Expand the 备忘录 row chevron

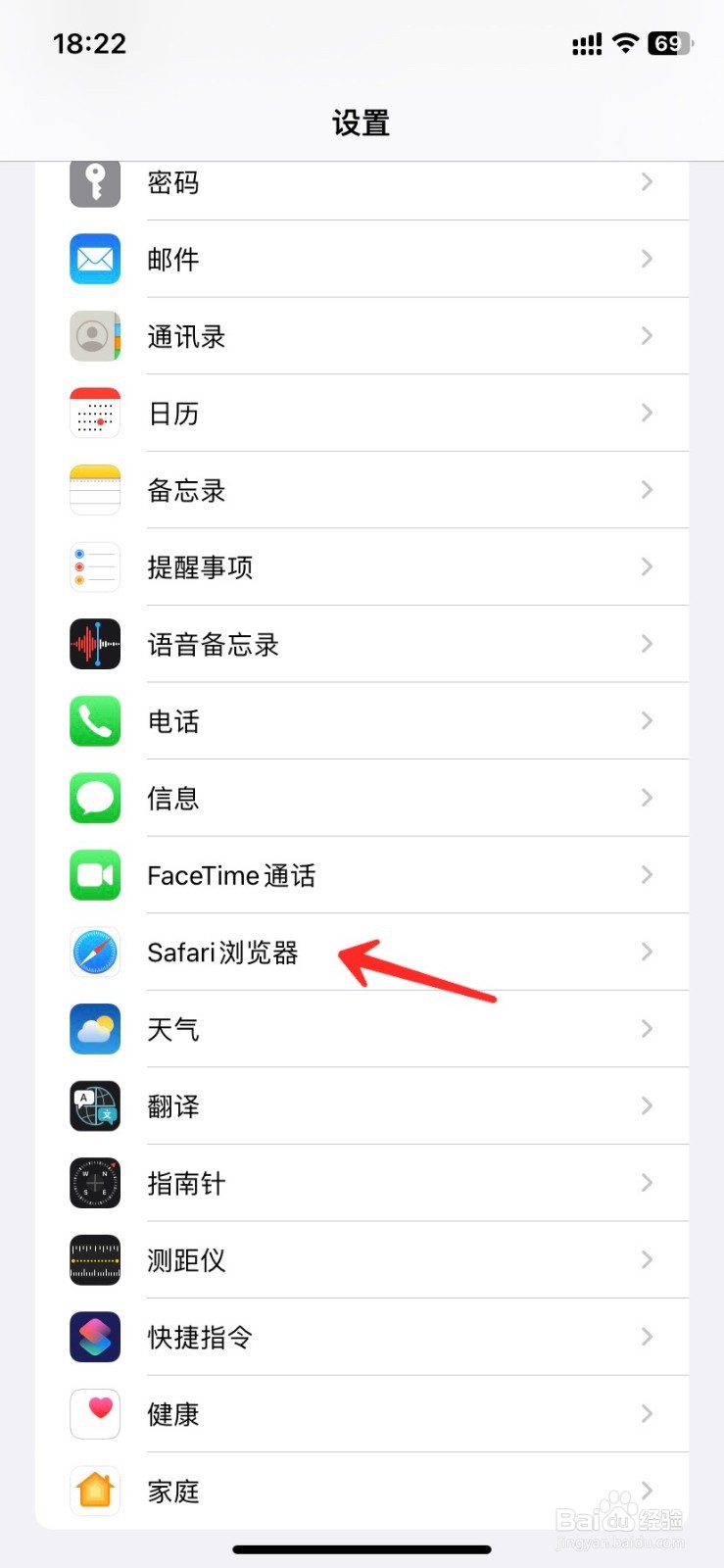pyautogui.click(x=646, y=490)
